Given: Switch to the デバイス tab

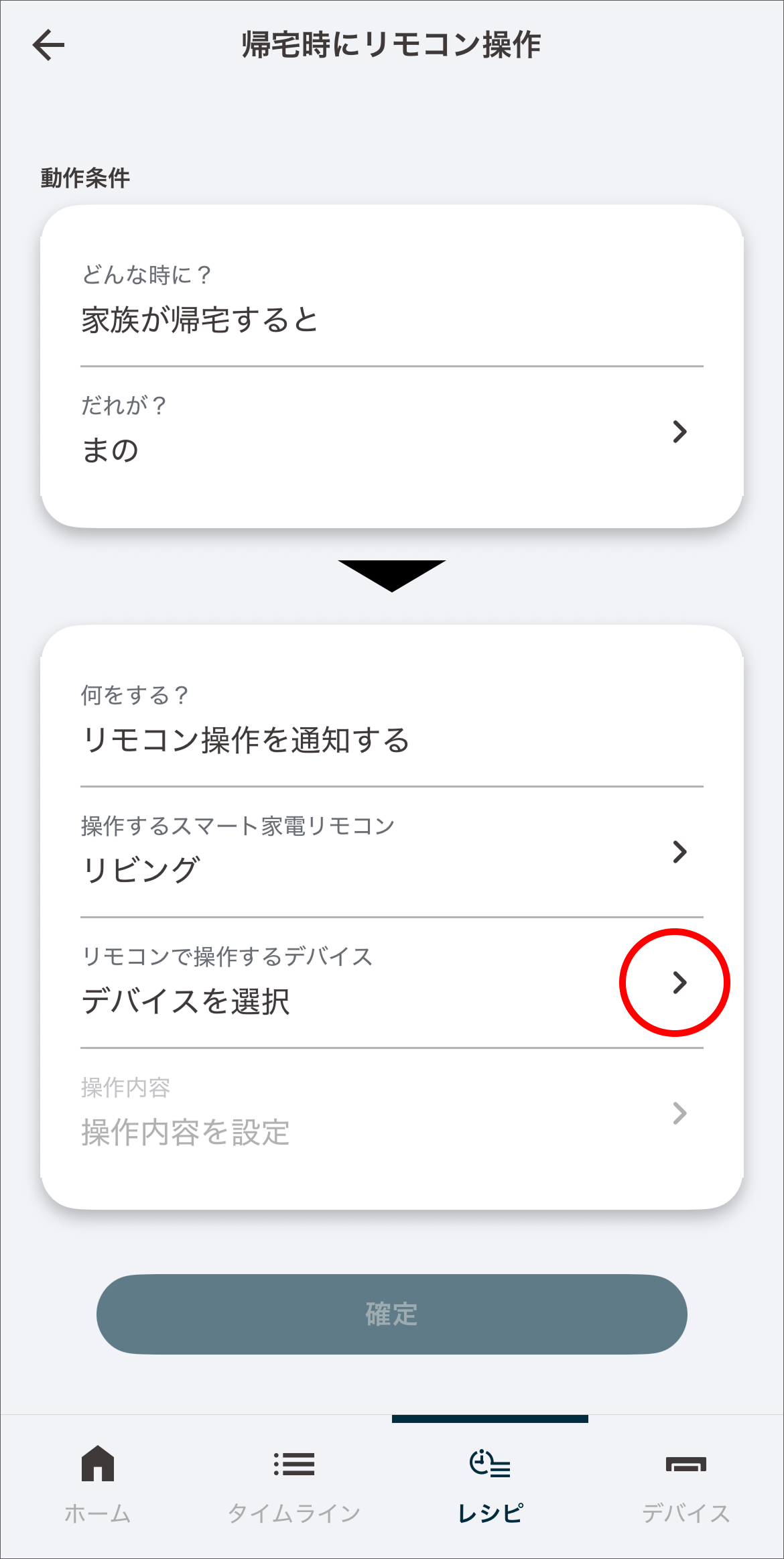Looking at the screenshot, I should click(685, 1499).
